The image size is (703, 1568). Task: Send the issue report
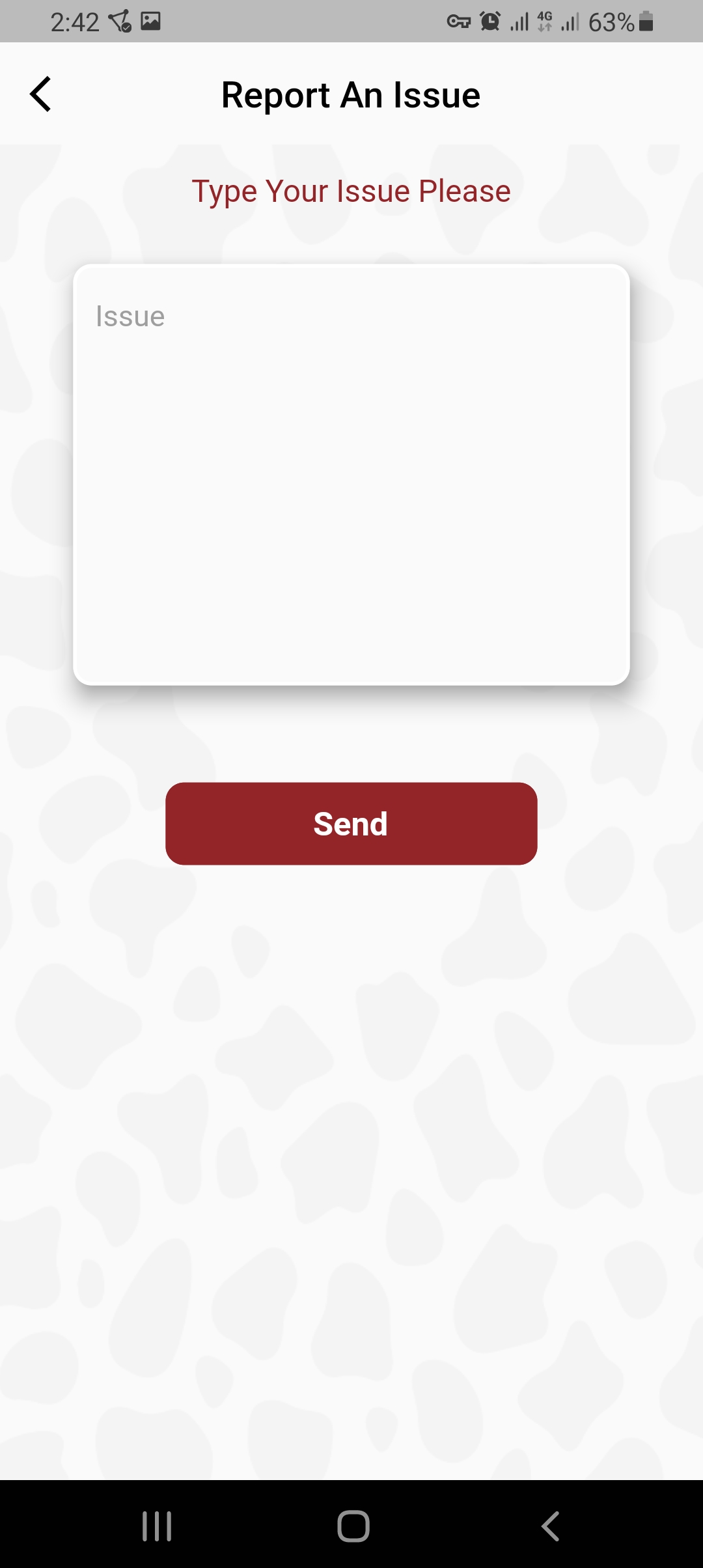click(x=351, y=824)
